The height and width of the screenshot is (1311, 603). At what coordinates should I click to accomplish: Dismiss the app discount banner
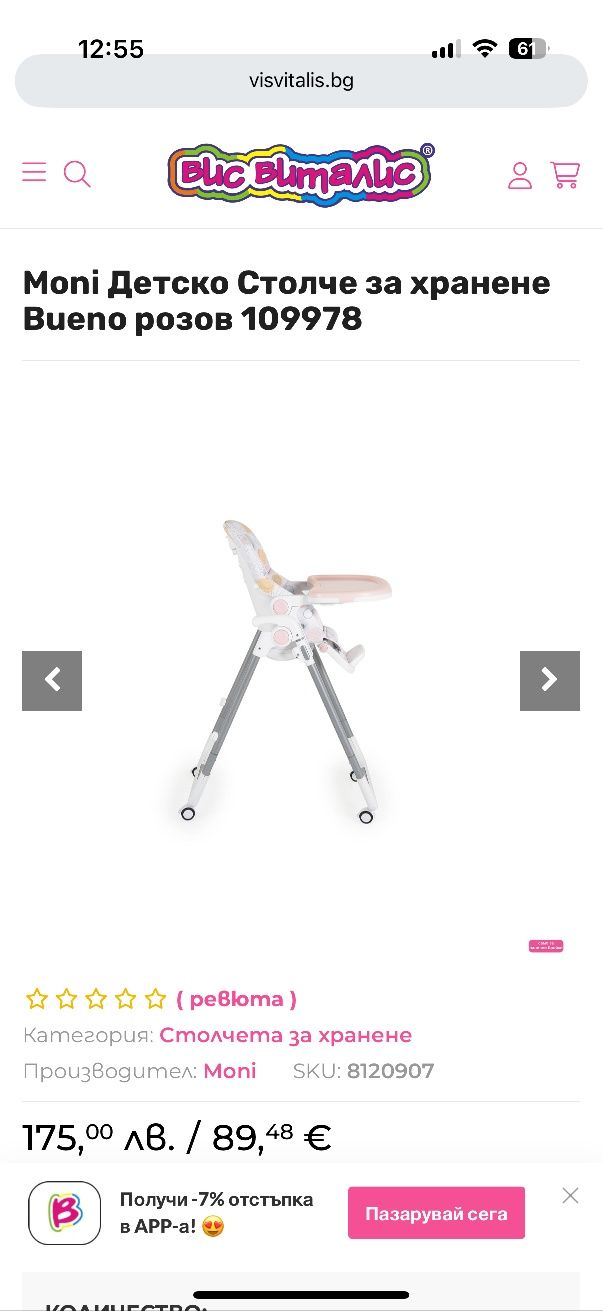[570, 1195]
